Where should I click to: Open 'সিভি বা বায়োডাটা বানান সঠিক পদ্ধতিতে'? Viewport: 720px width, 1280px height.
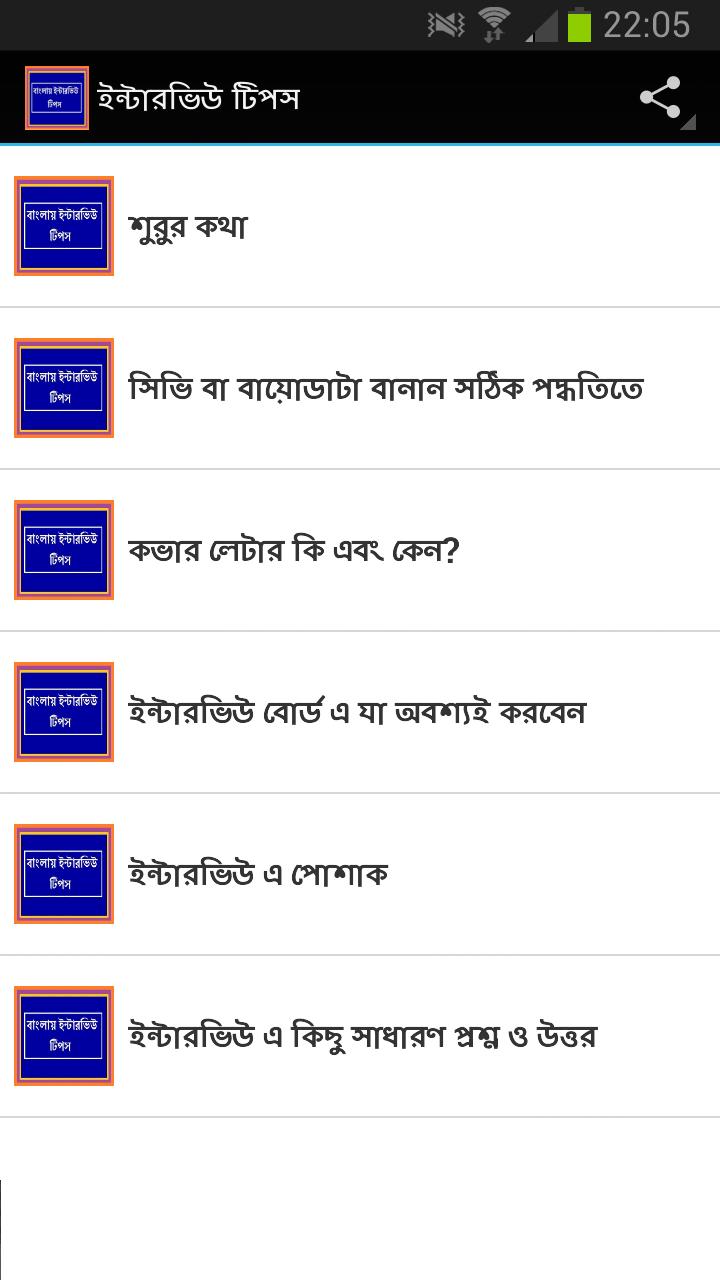point(385,388)
